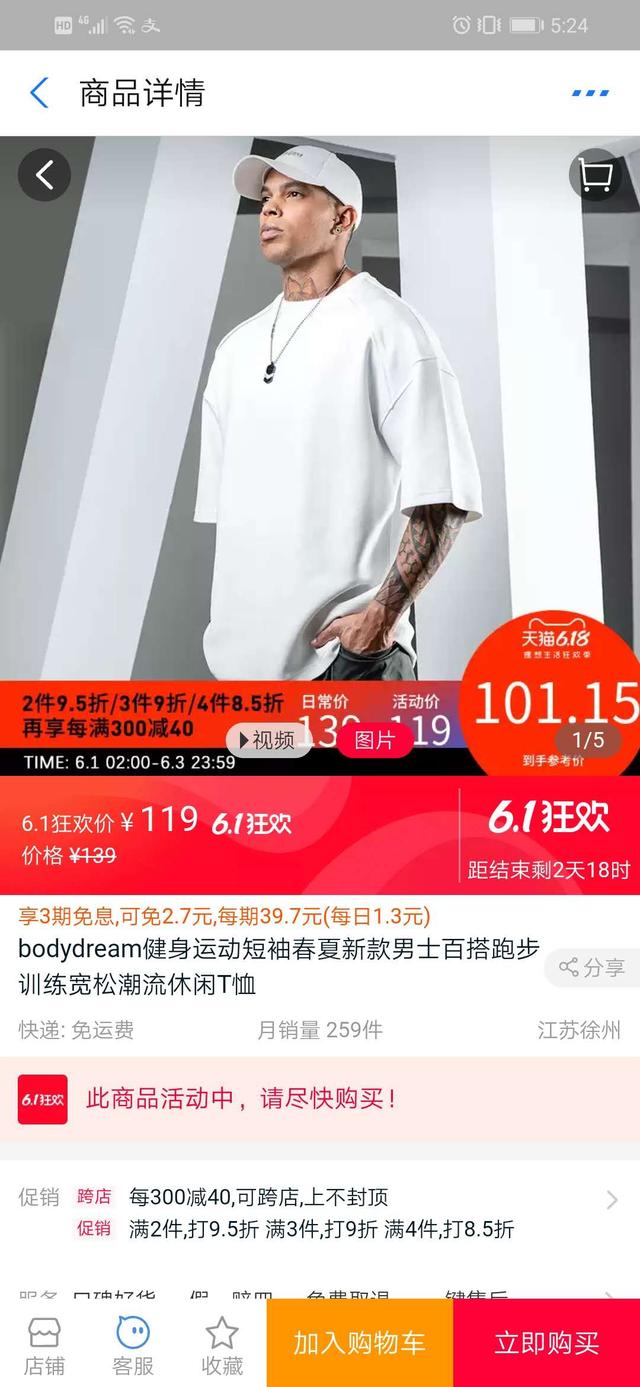Tap 加入购物车 to add to cart

[360, 1343]
